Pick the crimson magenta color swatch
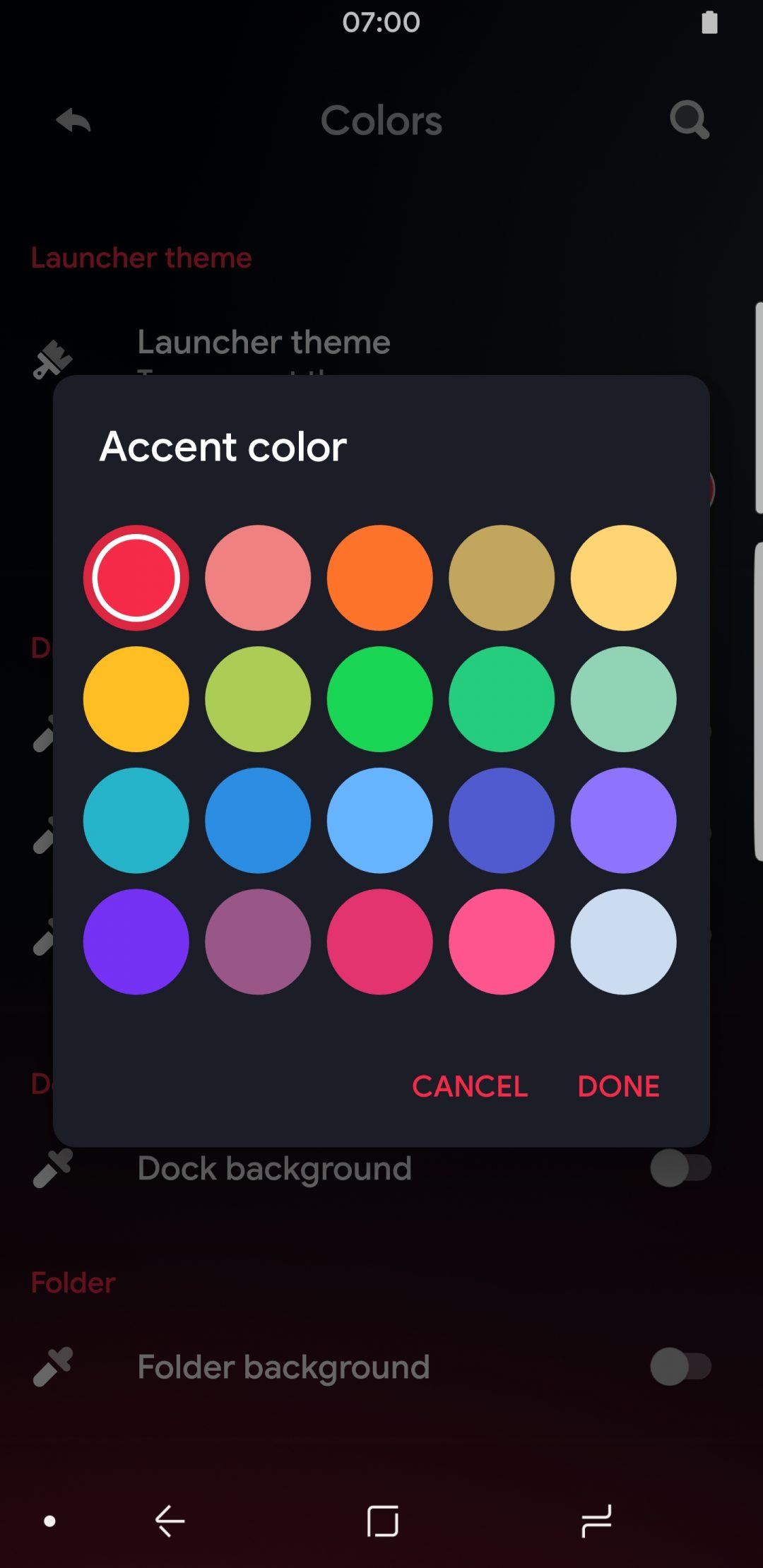763x1568 pixels. (380, 942)
